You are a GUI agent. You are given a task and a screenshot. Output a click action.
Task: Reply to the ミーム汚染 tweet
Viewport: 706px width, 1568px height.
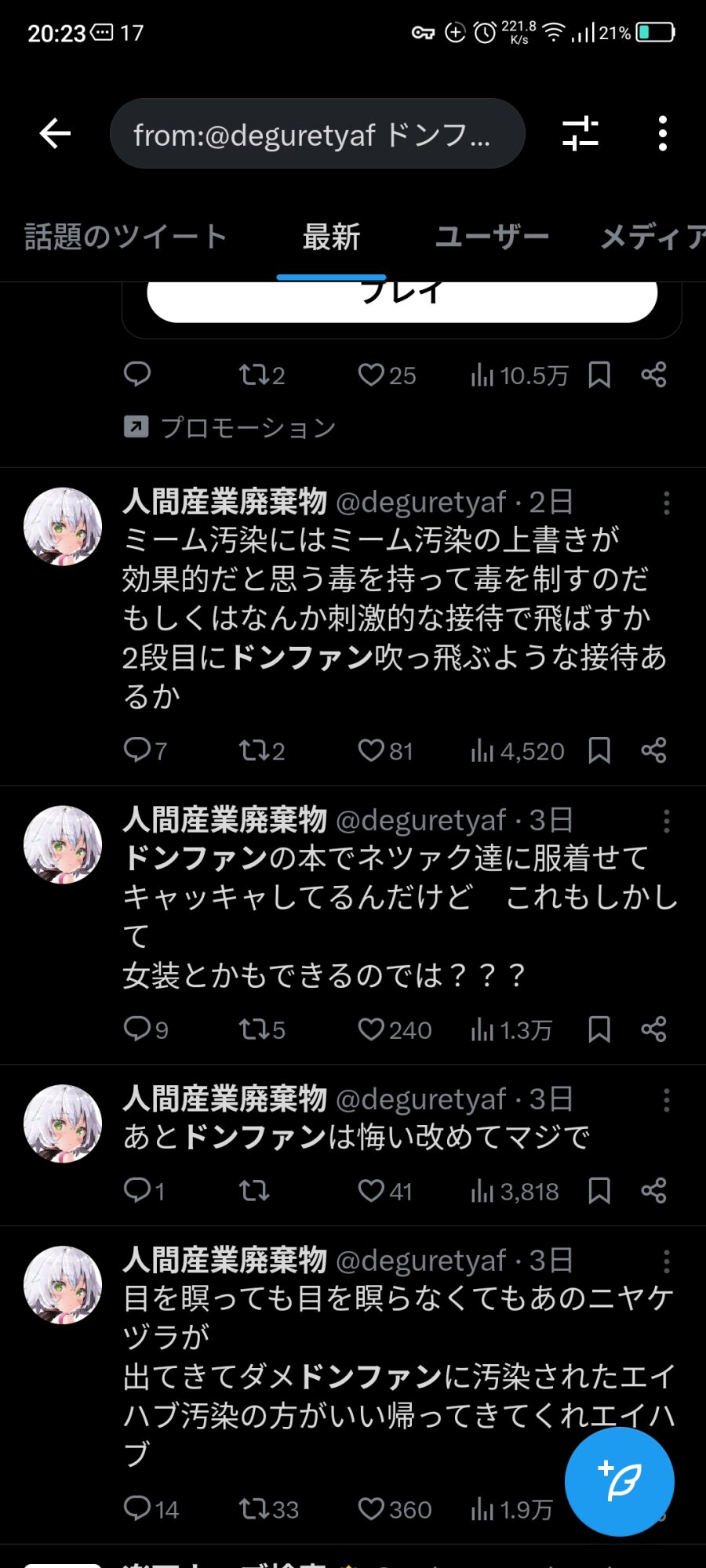point(137,750)
